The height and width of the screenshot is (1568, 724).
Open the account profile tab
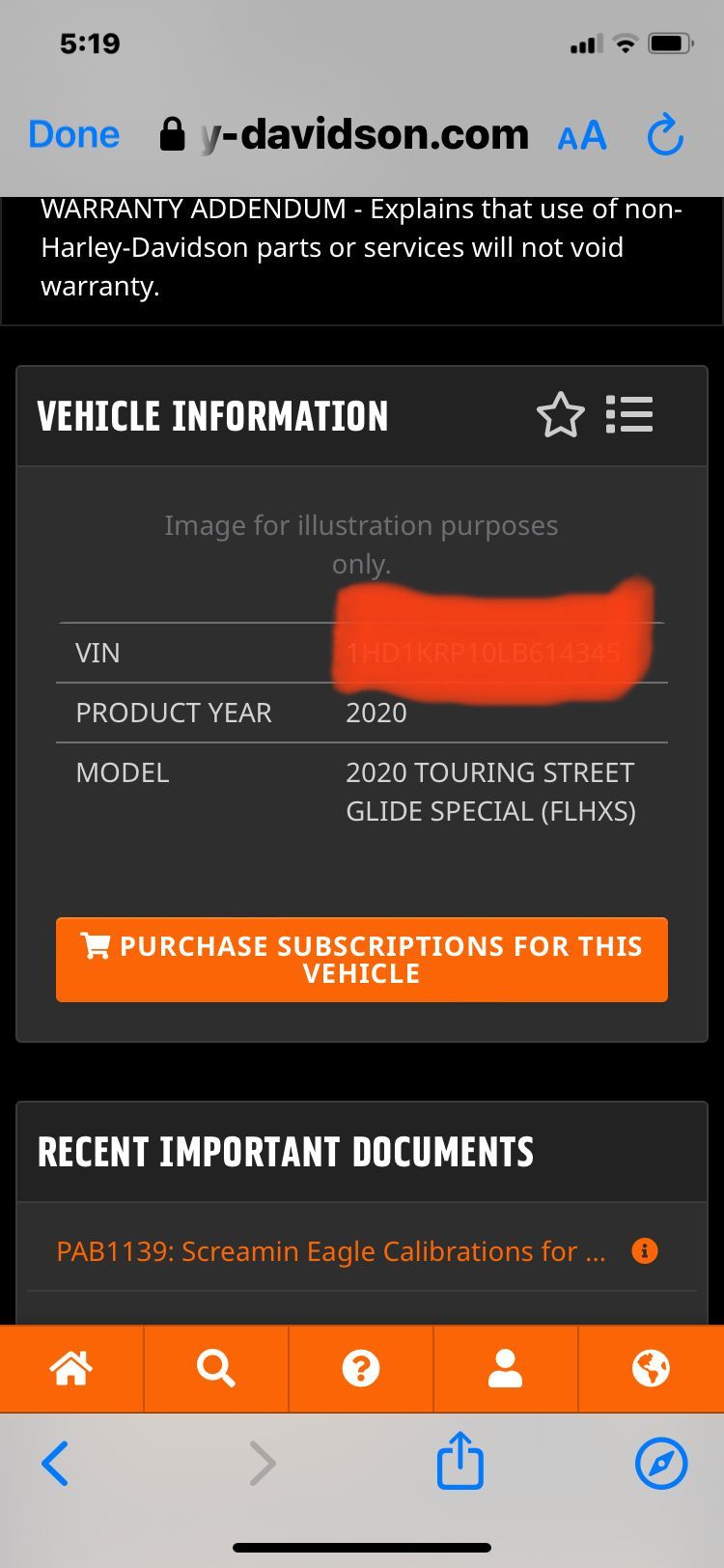505,1368
